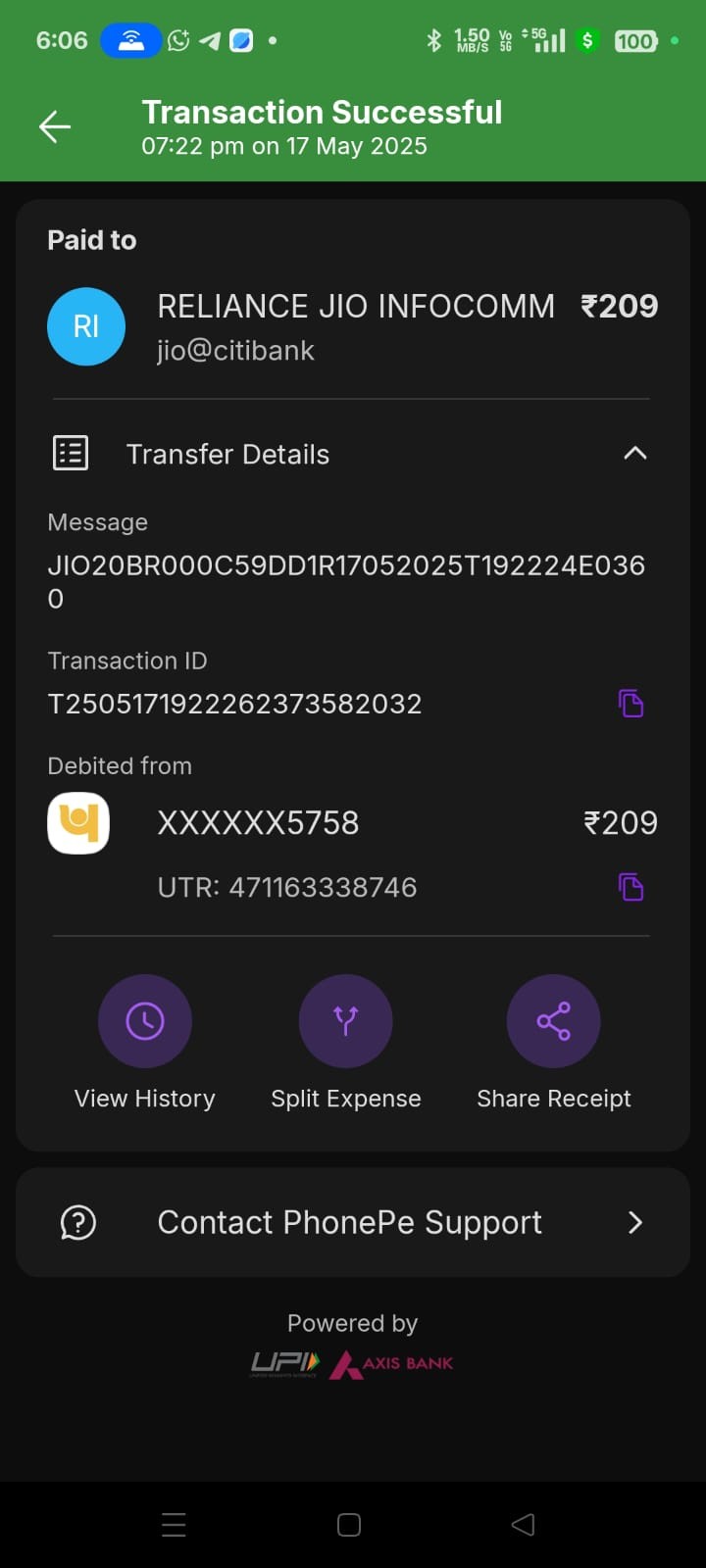Copy the Transaction ID
706x1568 pixels.
click(x=630, y=703)
